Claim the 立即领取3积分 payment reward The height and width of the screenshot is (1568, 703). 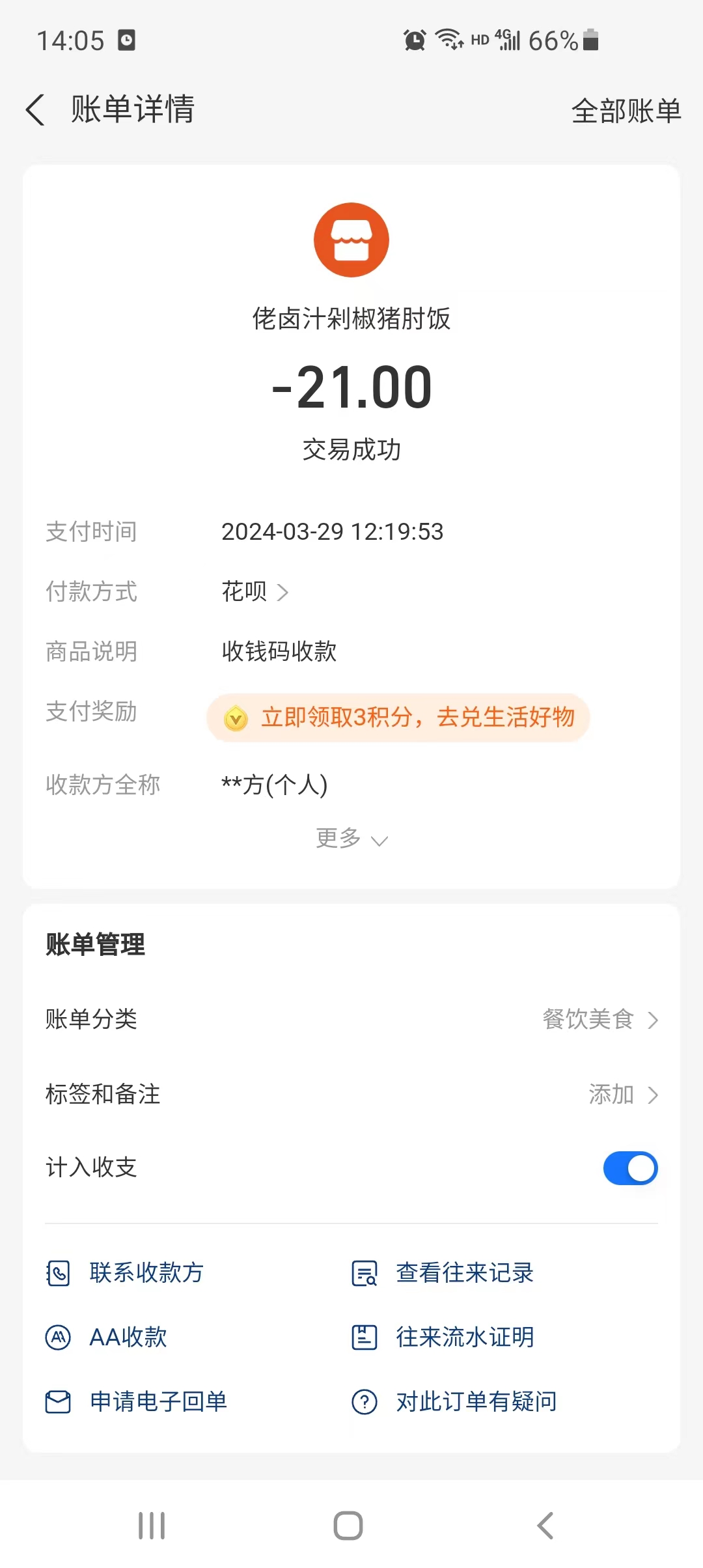[x=398, y=718]
